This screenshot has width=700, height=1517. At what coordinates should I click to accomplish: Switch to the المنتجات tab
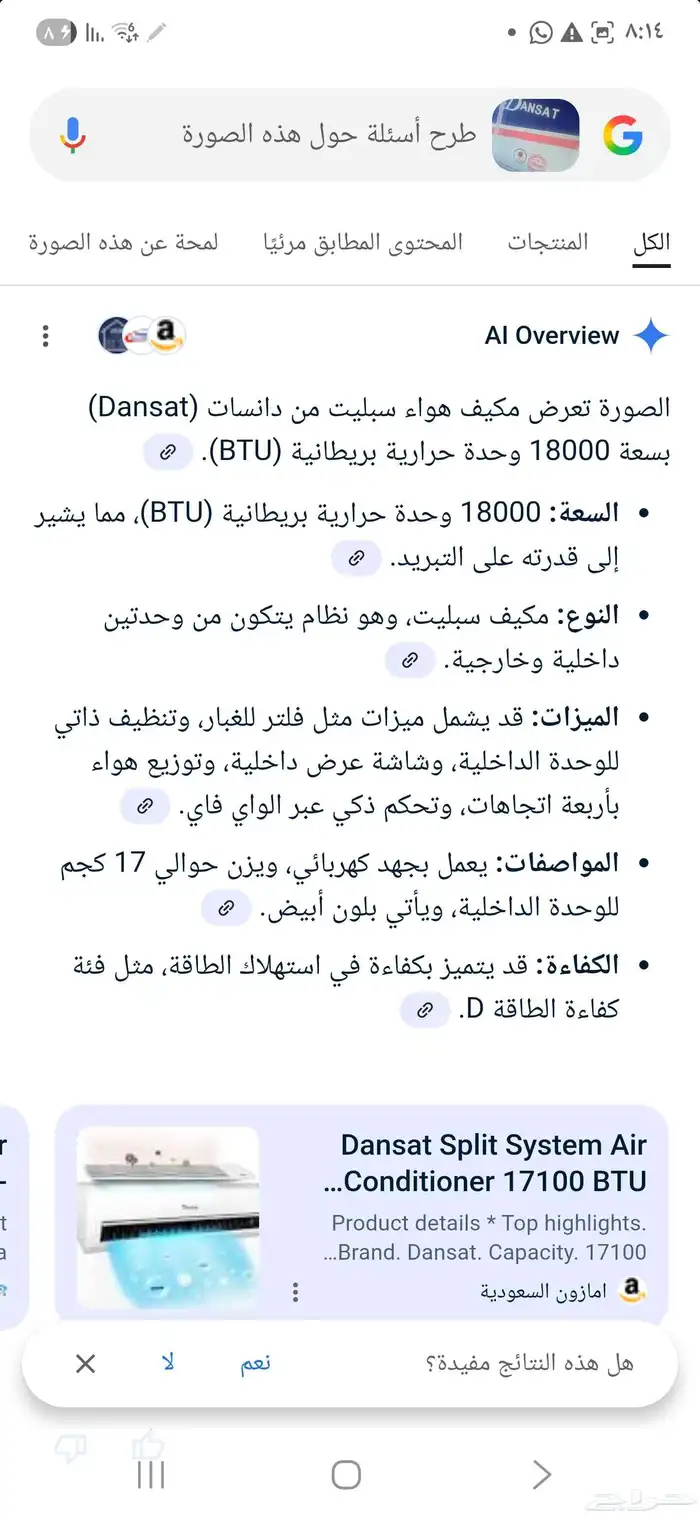pyautogui.click(x=547, y=242)
